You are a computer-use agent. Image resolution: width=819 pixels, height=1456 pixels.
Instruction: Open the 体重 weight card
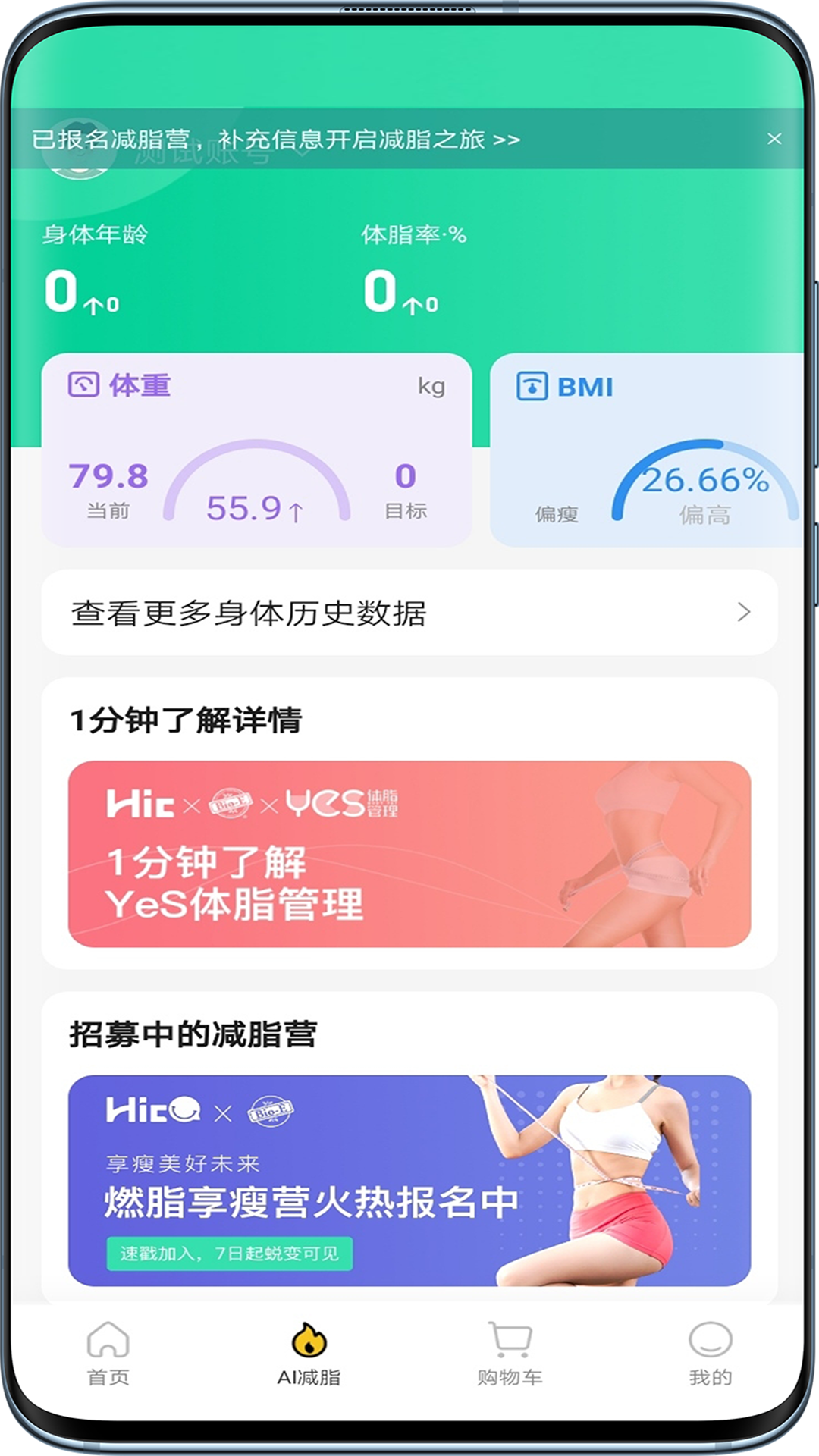[x=256, y=450]
